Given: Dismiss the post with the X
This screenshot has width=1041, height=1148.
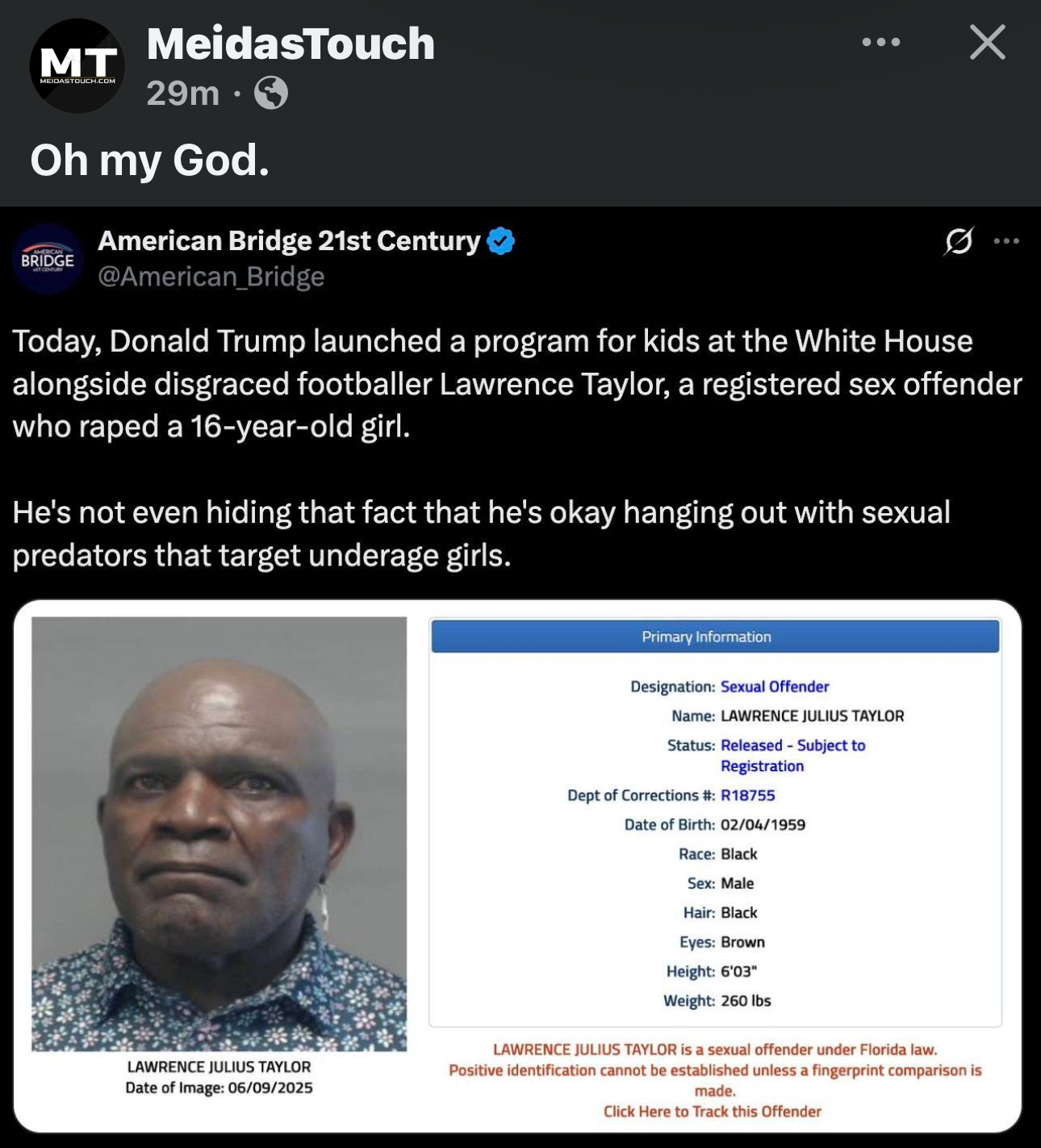Looking at the screenshot, I should (x=987, y=42).
